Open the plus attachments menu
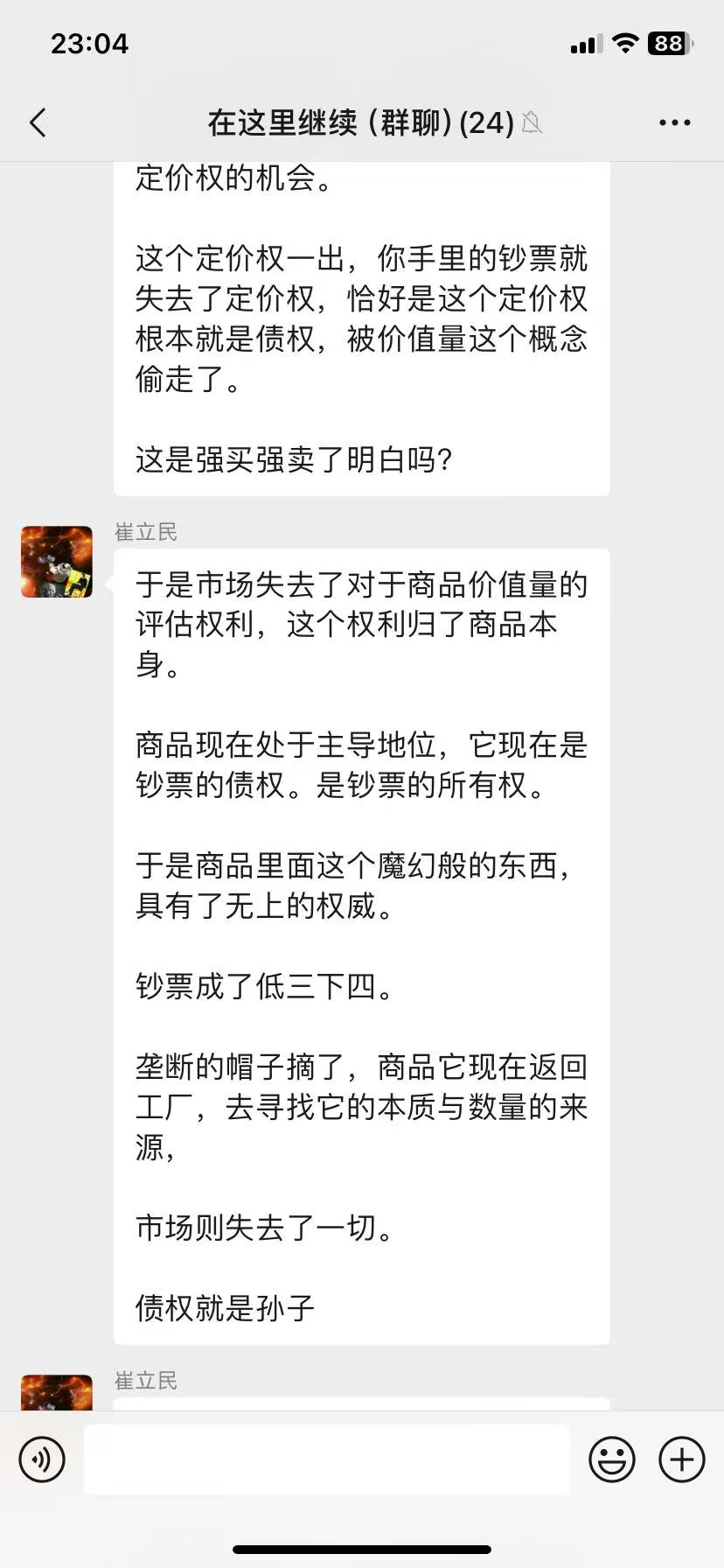 coord(682,1459)
